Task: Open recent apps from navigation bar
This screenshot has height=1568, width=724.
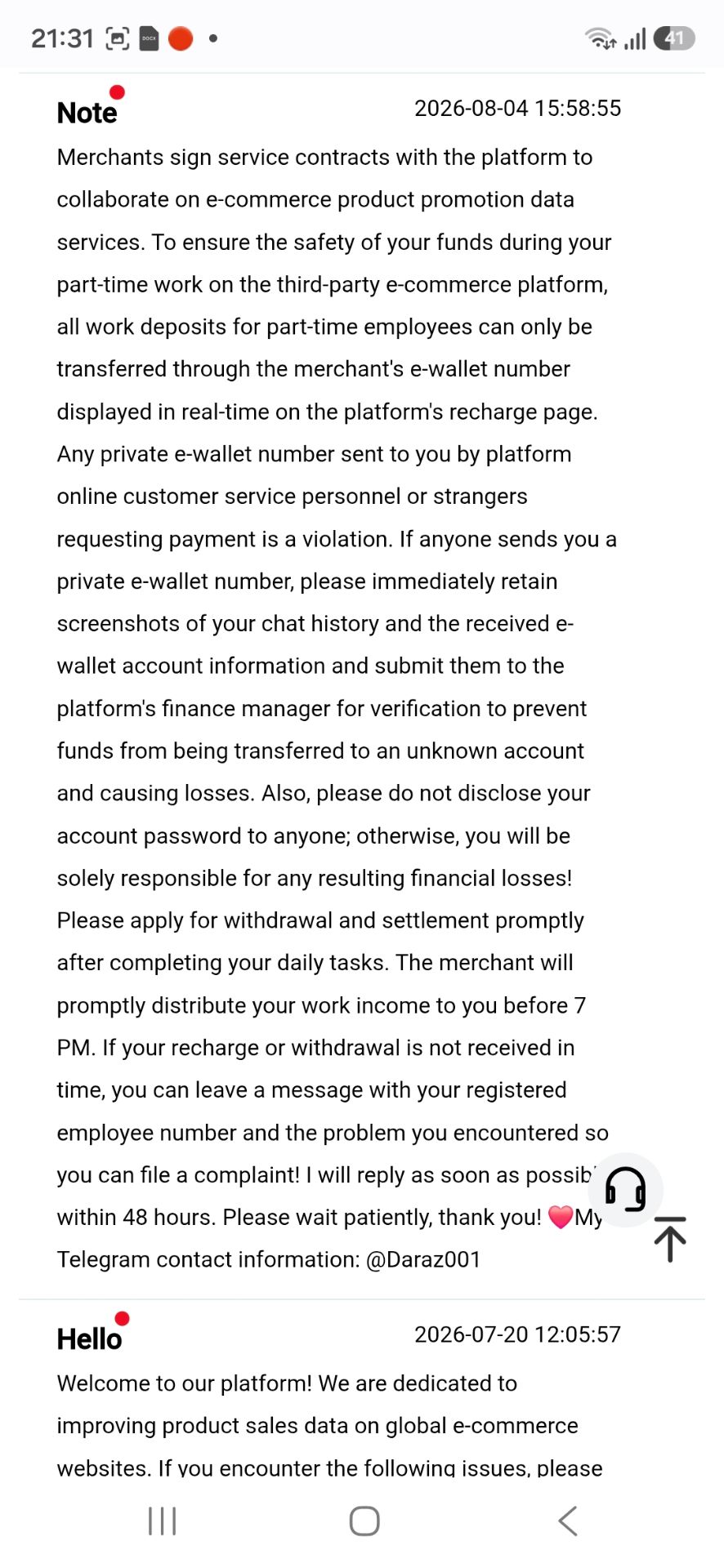Action: (162, 1521)
